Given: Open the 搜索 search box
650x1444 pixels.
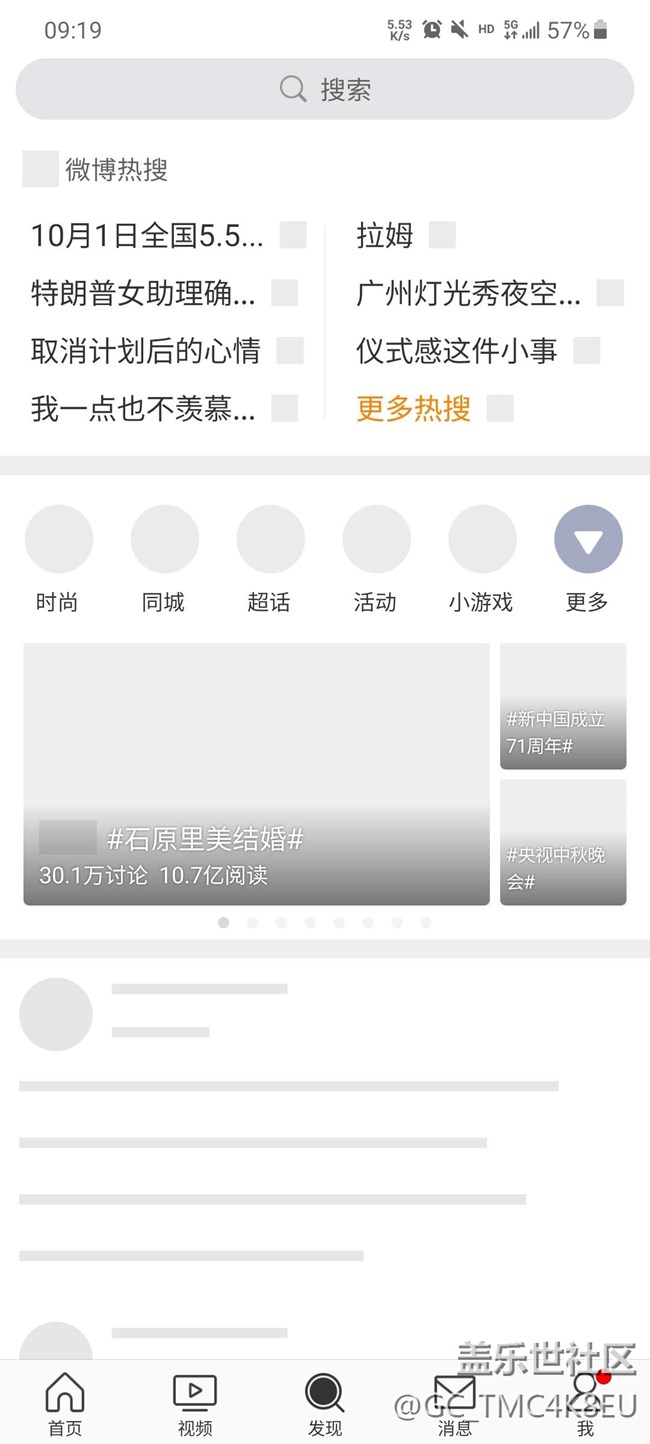Looking at the screenshot, I should [x=325, y=89].
